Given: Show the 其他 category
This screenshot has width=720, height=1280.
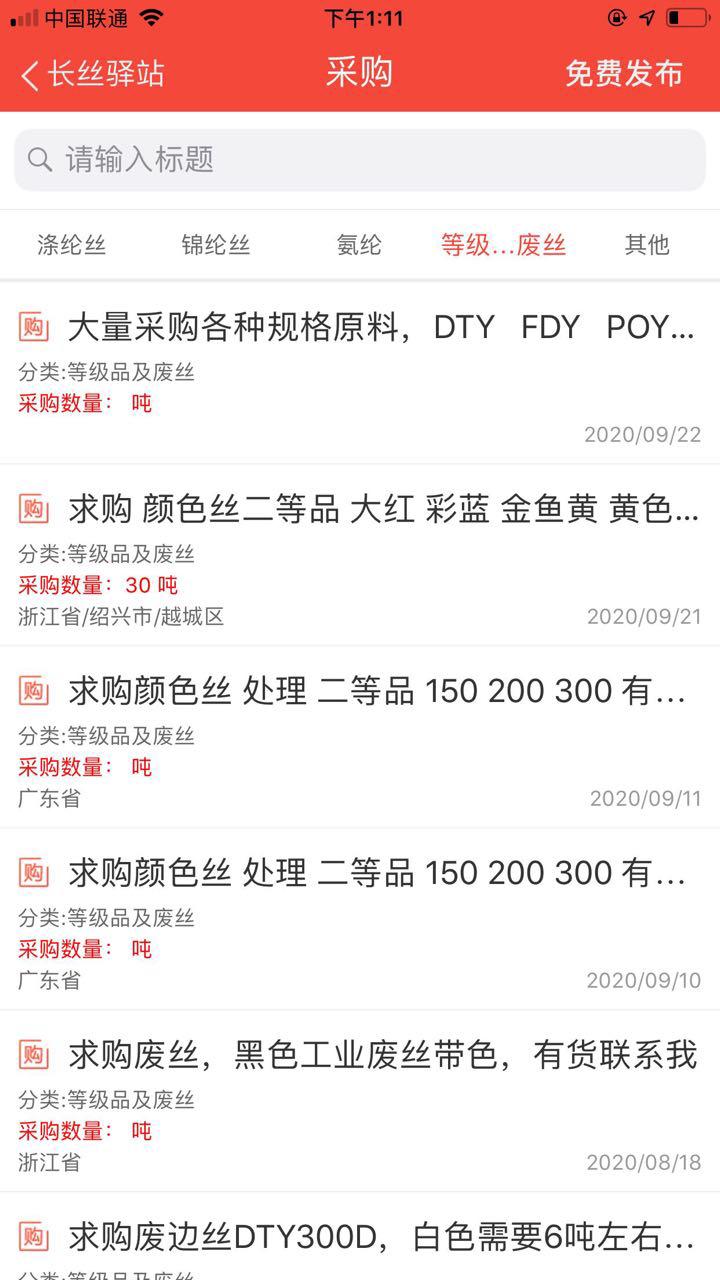Looking at the screenshot, I should [x=646, y=245].
